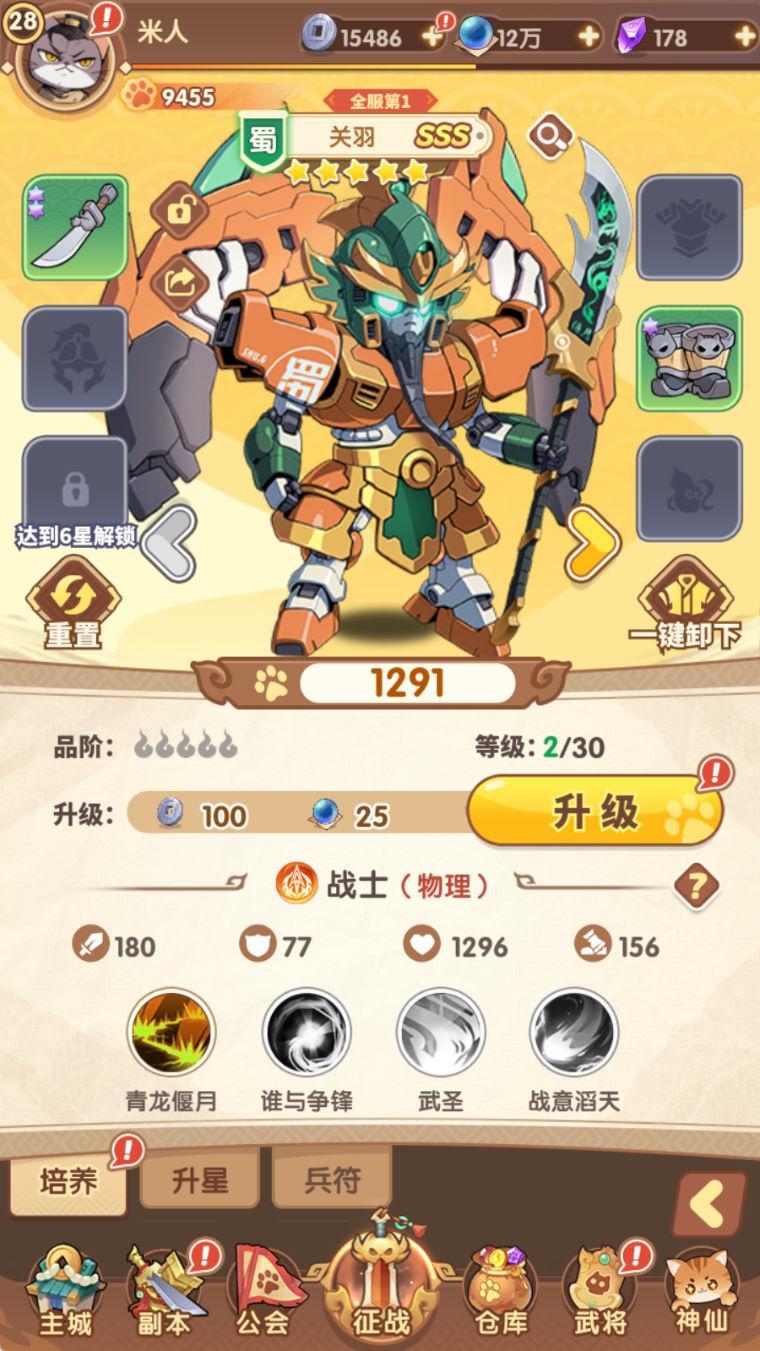The height and width of the screenshot is (1351, 760).
Task: Go back with the orange arrow button
Action: click(710, 1206)
